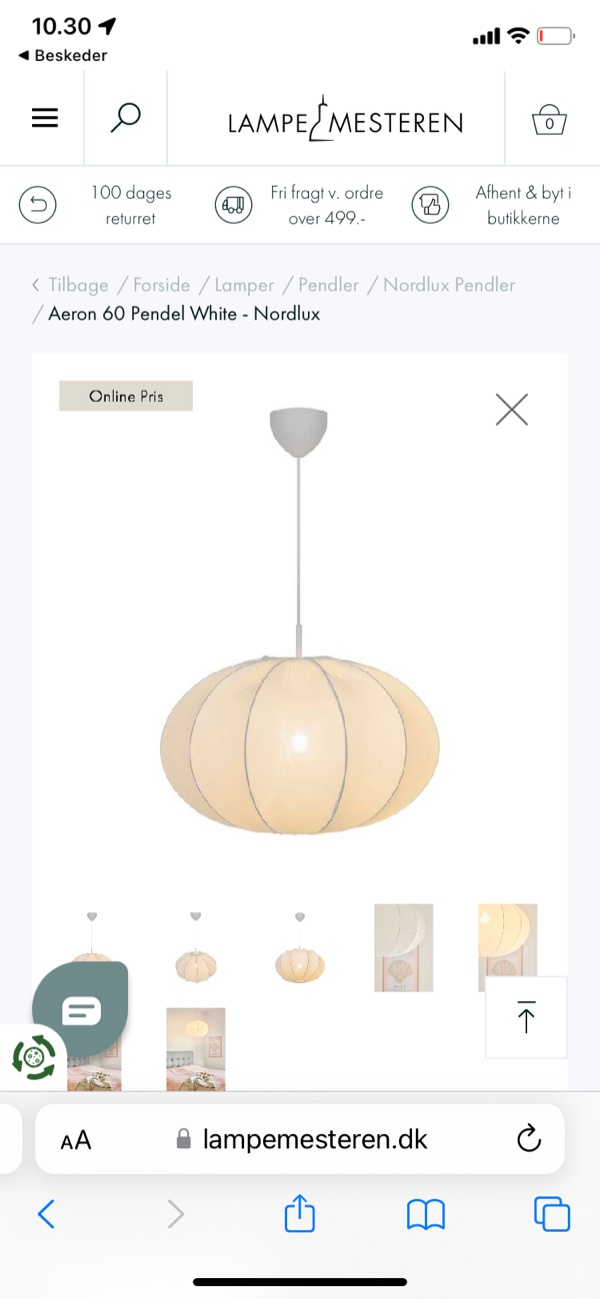Open Safari bookmarks

click(x=426, y=1215)
